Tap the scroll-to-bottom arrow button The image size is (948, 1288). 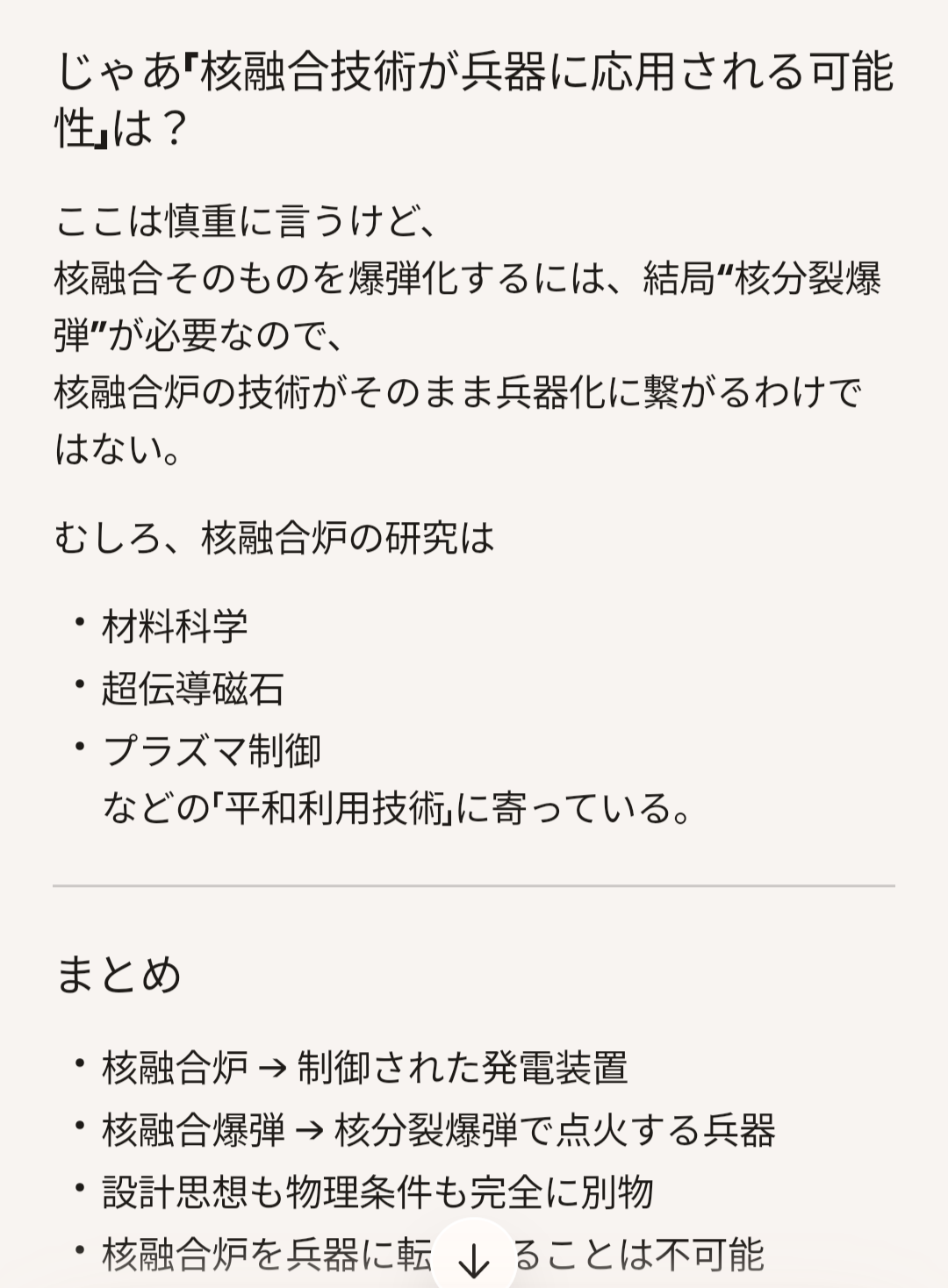[x=474, y=1258]
